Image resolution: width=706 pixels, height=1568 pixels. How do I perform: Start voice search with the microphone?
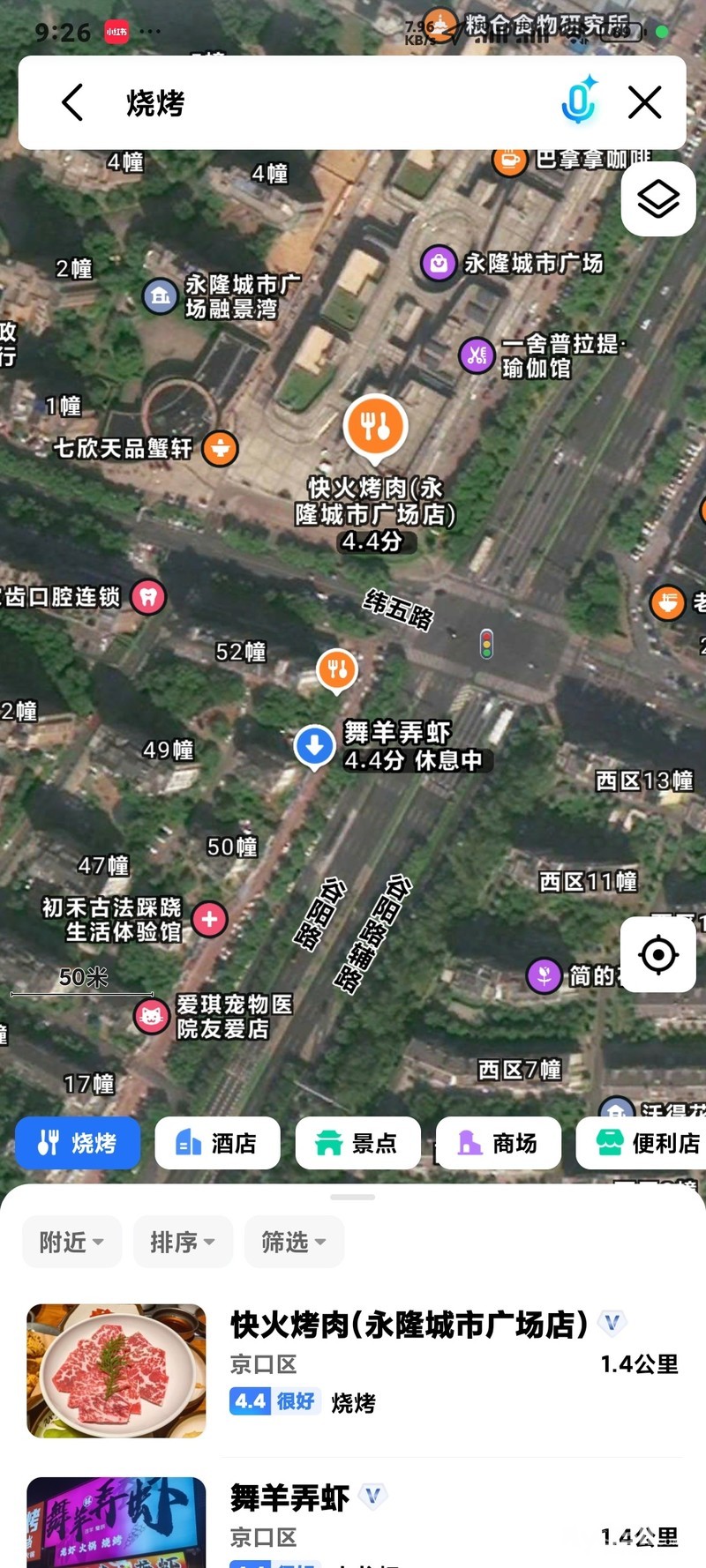coord(578,102)
